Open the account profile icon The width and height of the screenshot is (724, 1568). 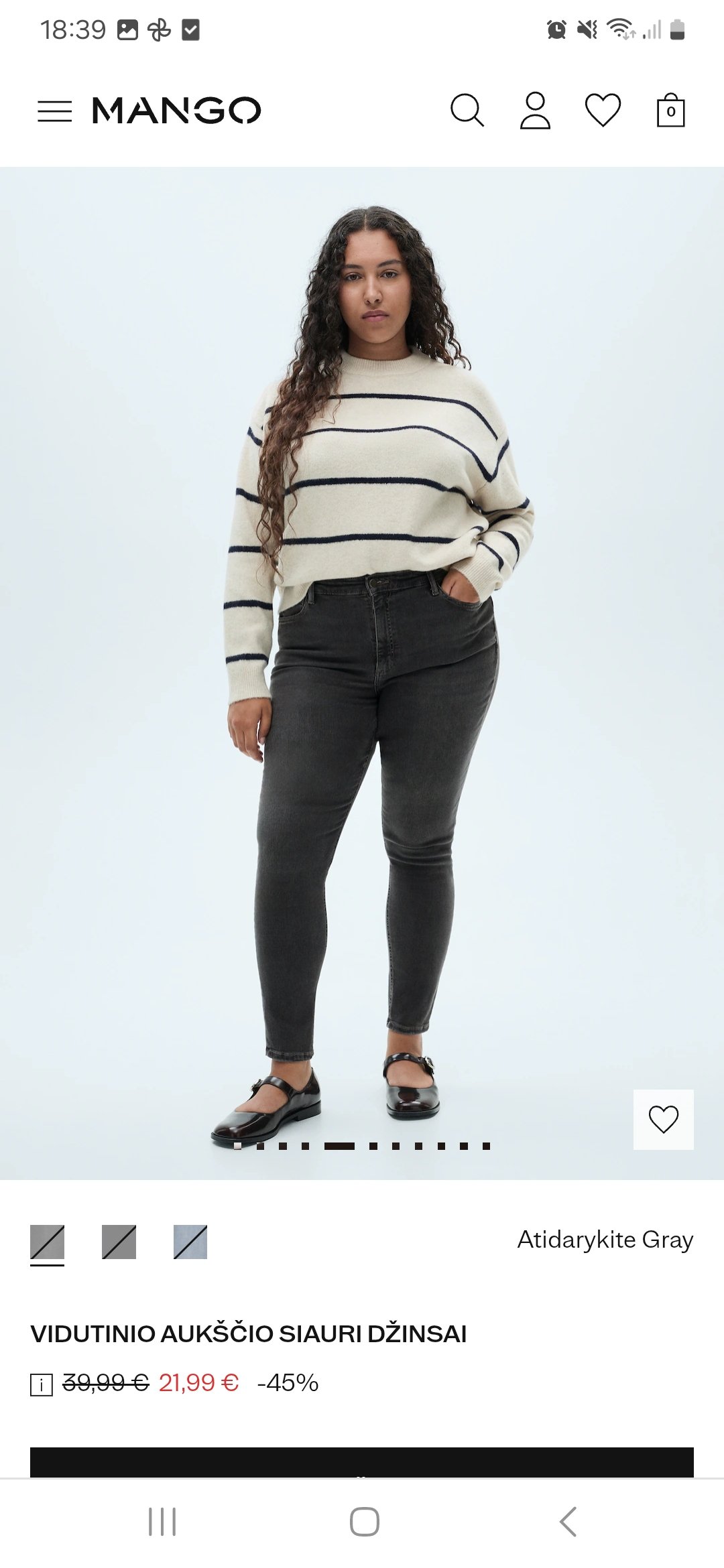535,111
